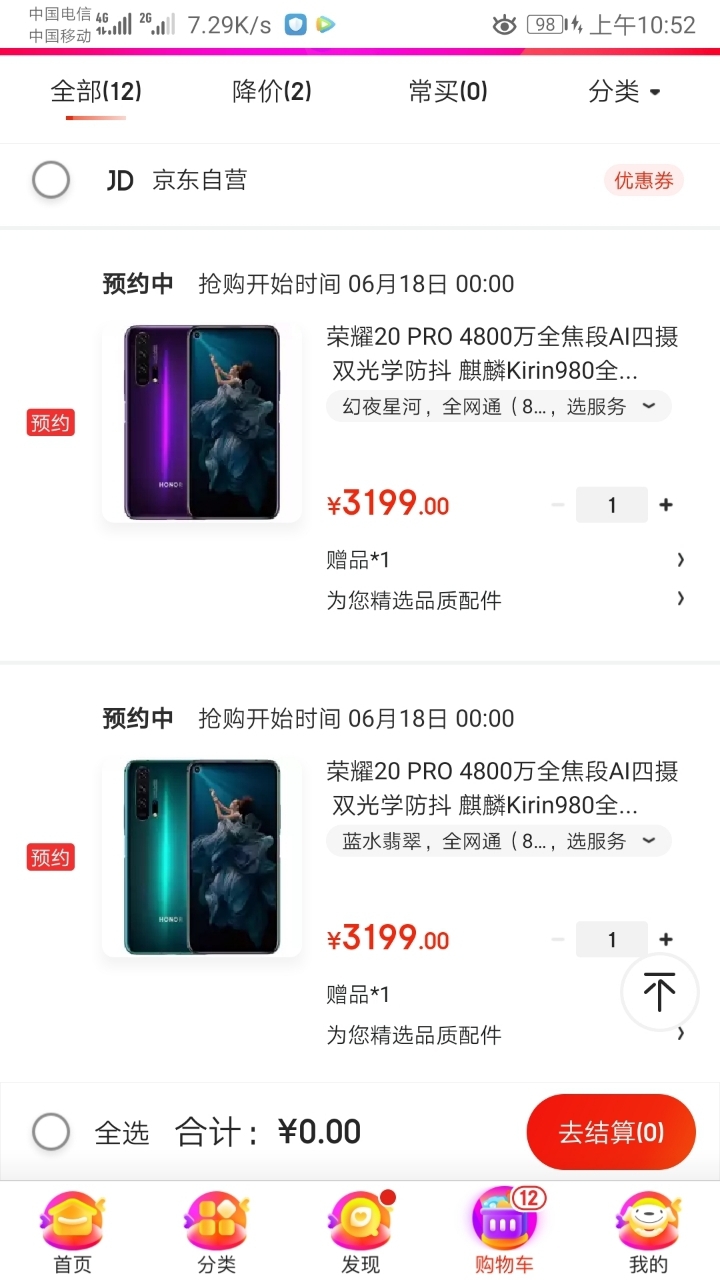Increase quantity of the 幻夜星河 phone
This screenshot has width=720, height=1280.
coord(666,505)
